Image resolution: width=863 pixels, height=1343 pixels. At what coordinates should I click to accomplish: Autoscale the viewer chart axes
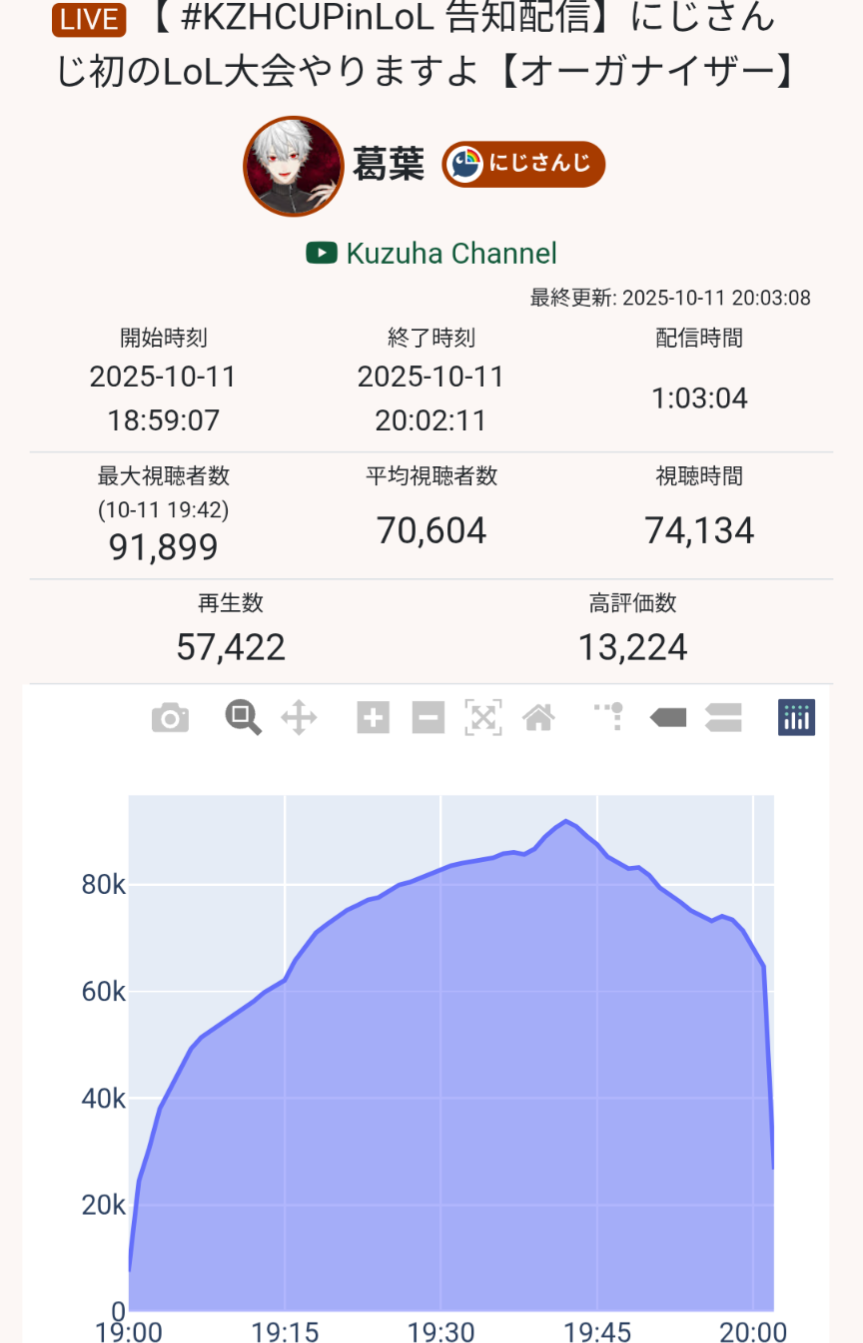(x=483, y=717)
